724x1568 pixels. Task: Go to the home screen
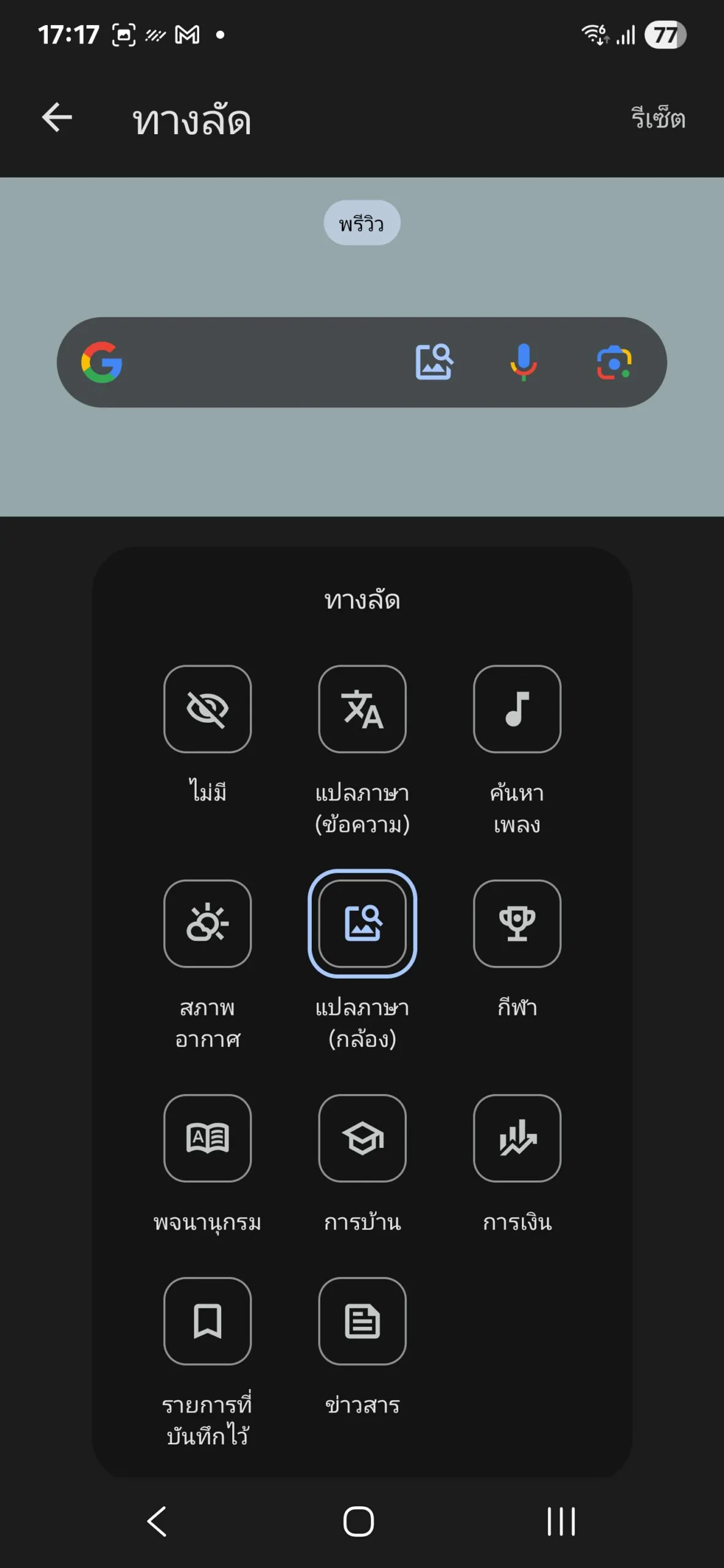coord(358,1521)
